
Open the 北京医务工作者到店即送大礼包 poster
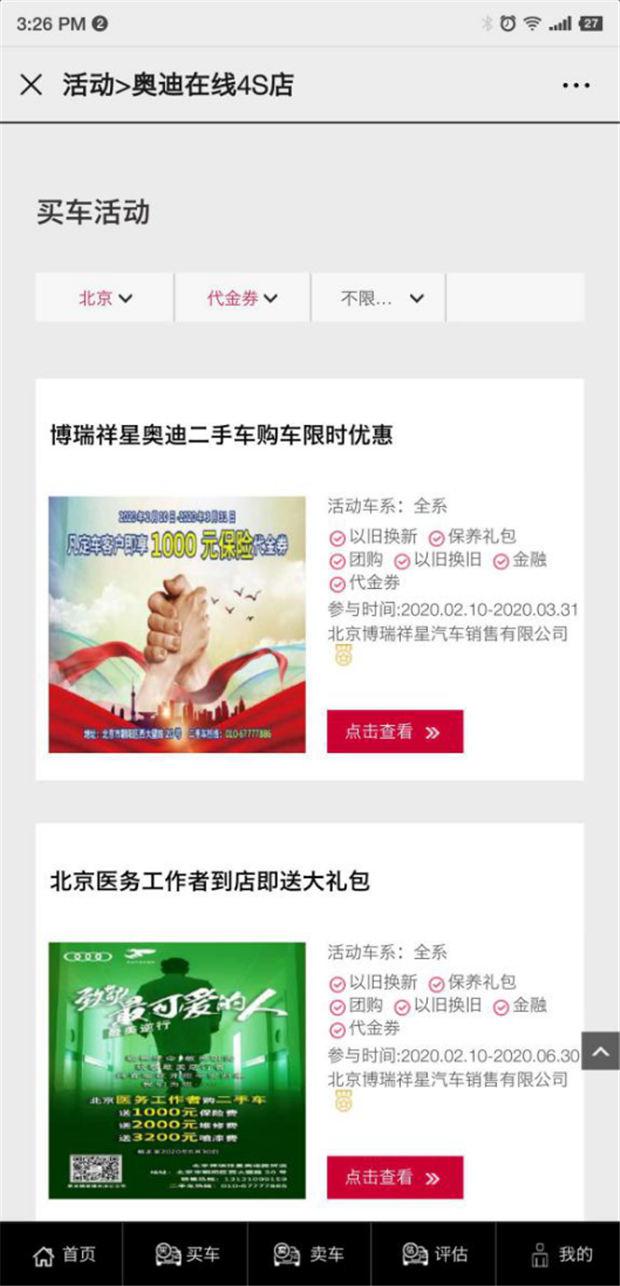(177, 1070)
